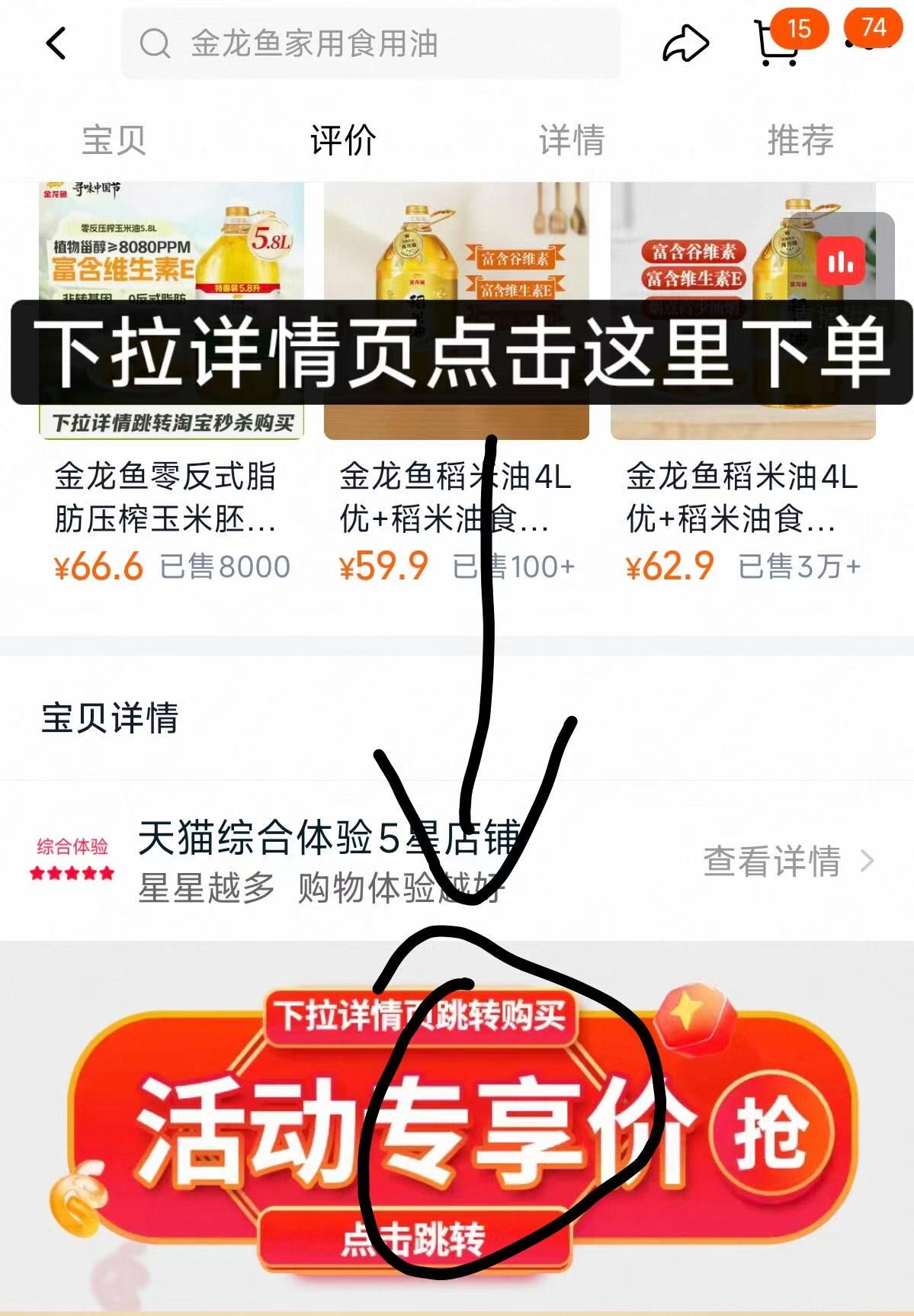Open the shopping cart

pos(777,43)
